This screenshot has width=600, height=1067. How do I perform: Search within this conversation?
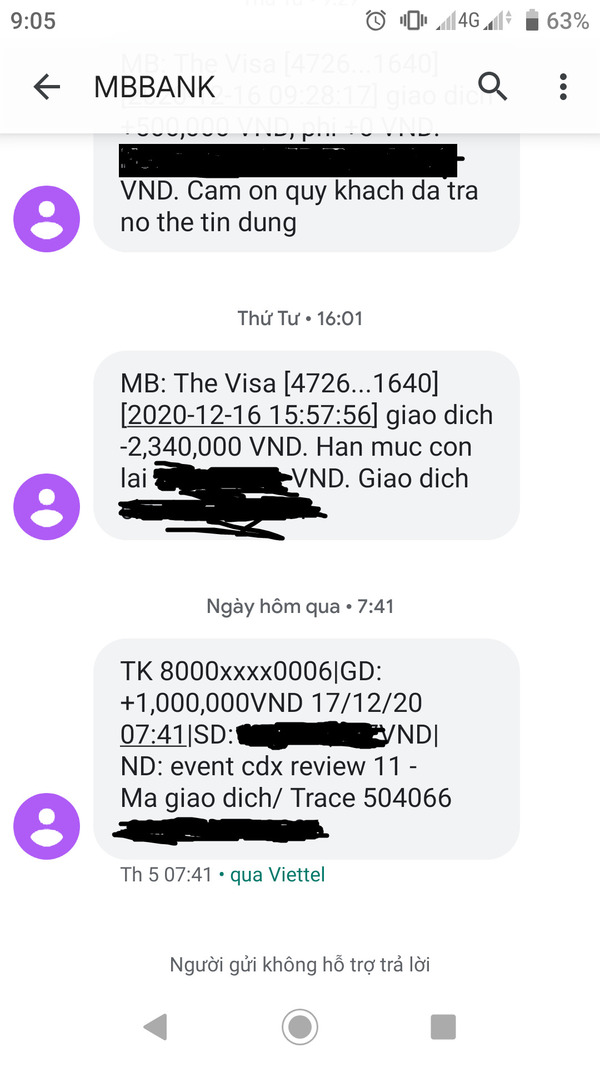pyautogui.click(x=492, y=86)
